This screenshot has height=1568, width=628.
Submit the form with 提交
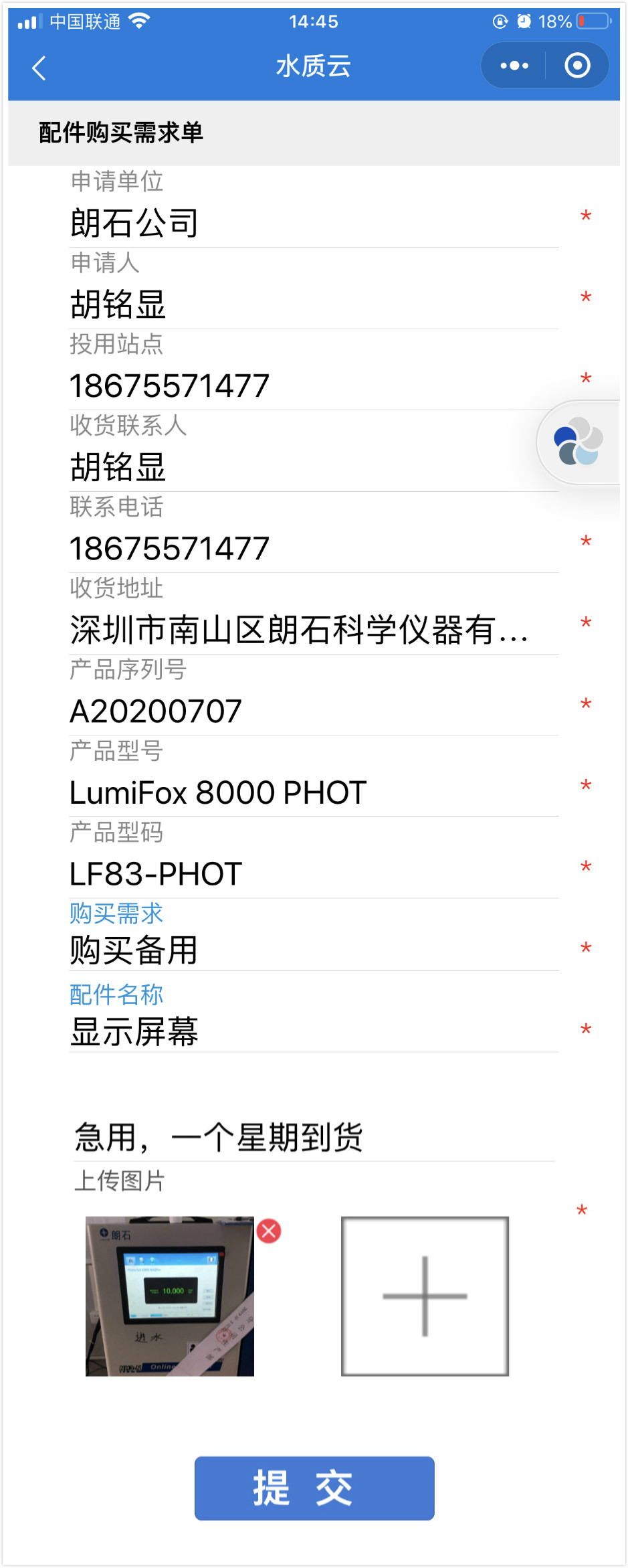coord(314,1488)
